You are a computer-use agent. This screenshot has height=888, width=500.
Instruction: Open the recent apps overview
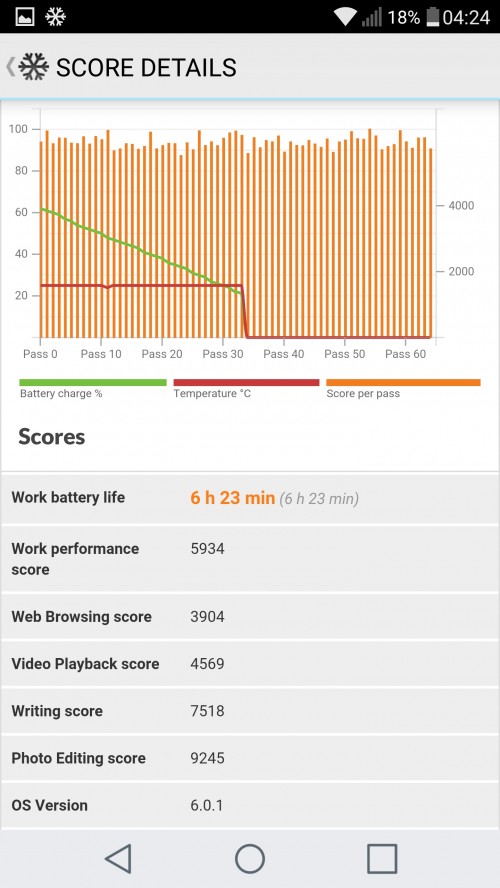coord(382,858)
